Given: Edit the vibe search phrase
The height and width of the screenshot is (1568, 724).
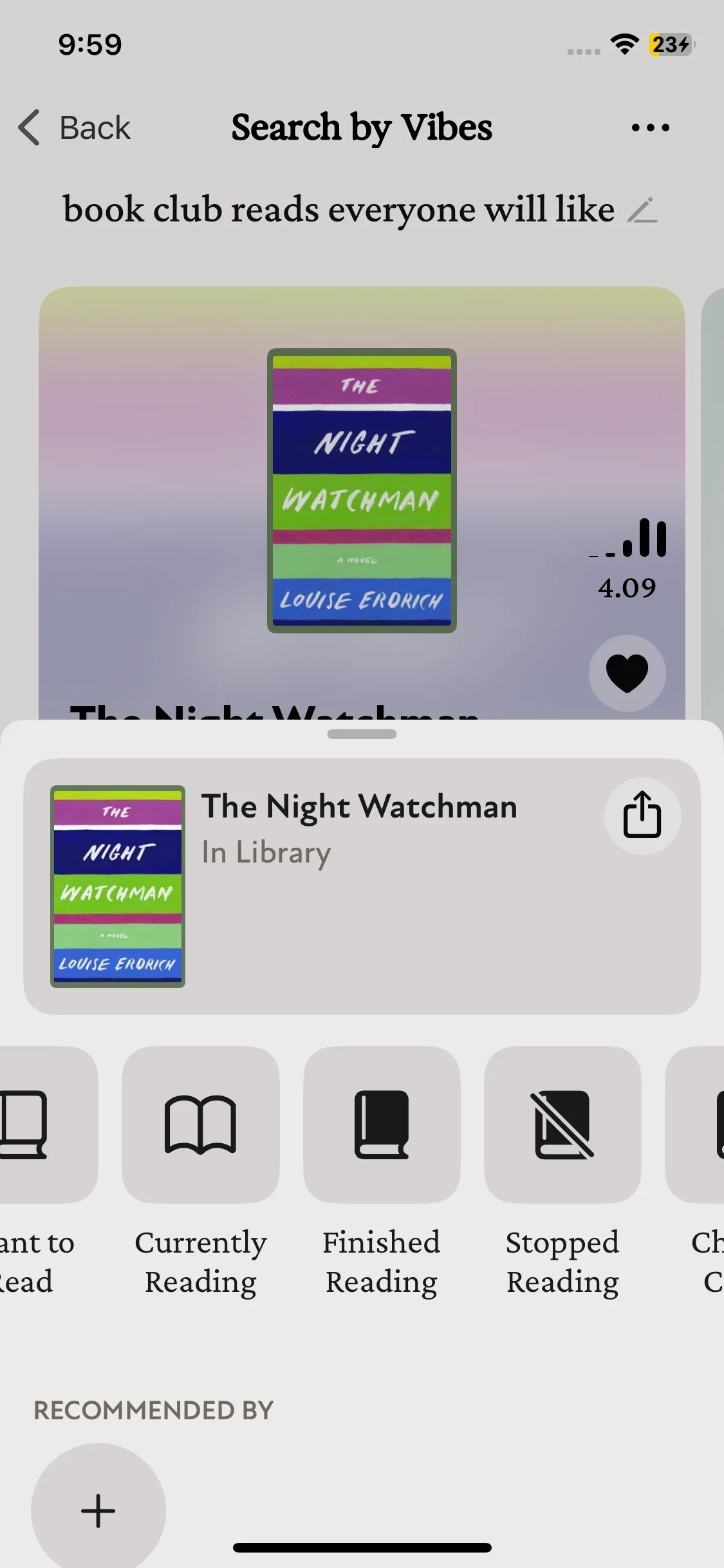Looking at the screenshot, I should [642, 210].
